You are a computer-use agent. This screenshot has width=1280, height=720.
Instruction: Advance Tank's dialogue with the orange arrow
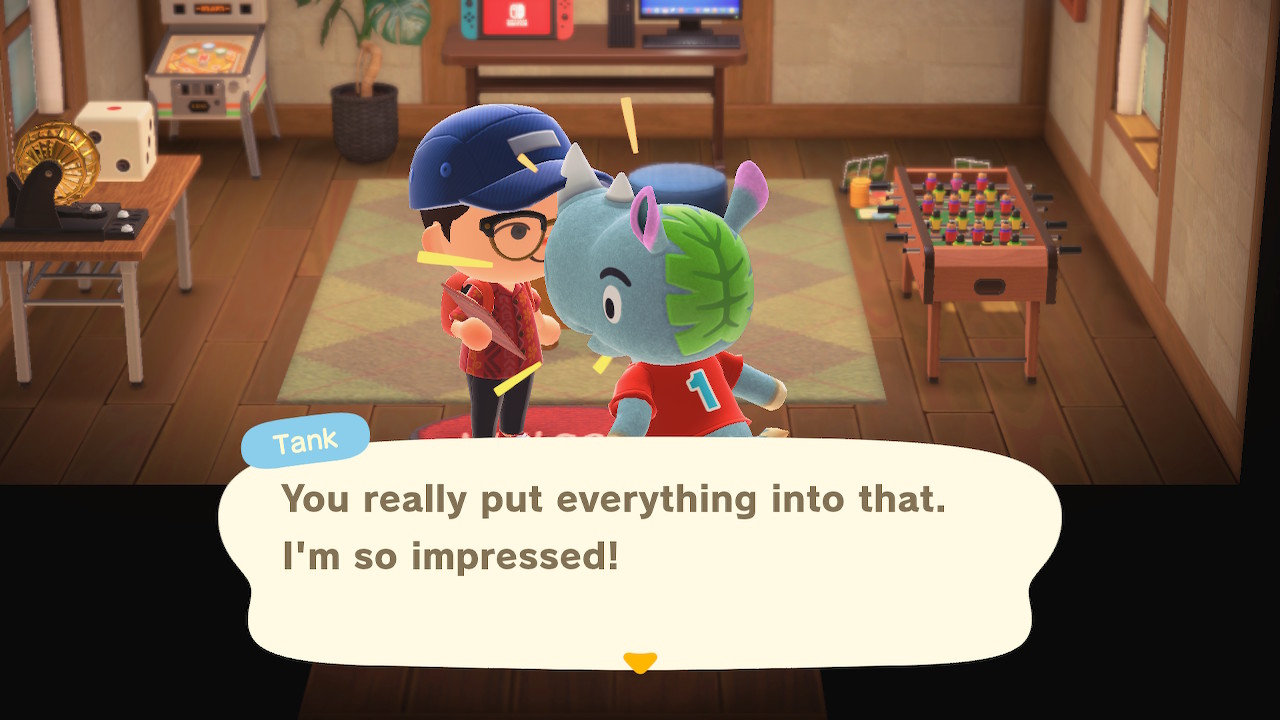coord(640,662)
